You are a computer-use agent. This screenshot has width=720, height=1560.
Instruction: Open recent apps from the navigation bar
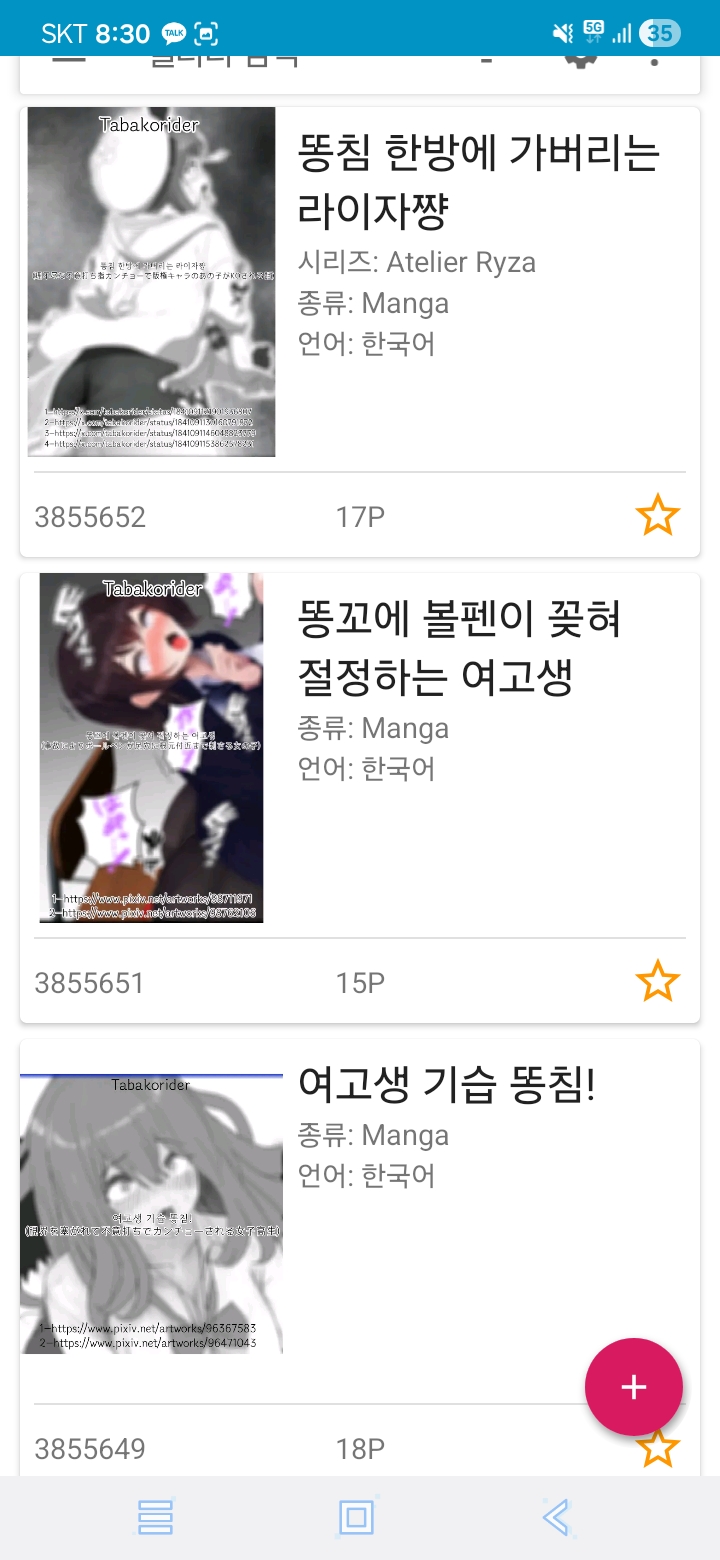155,1517
